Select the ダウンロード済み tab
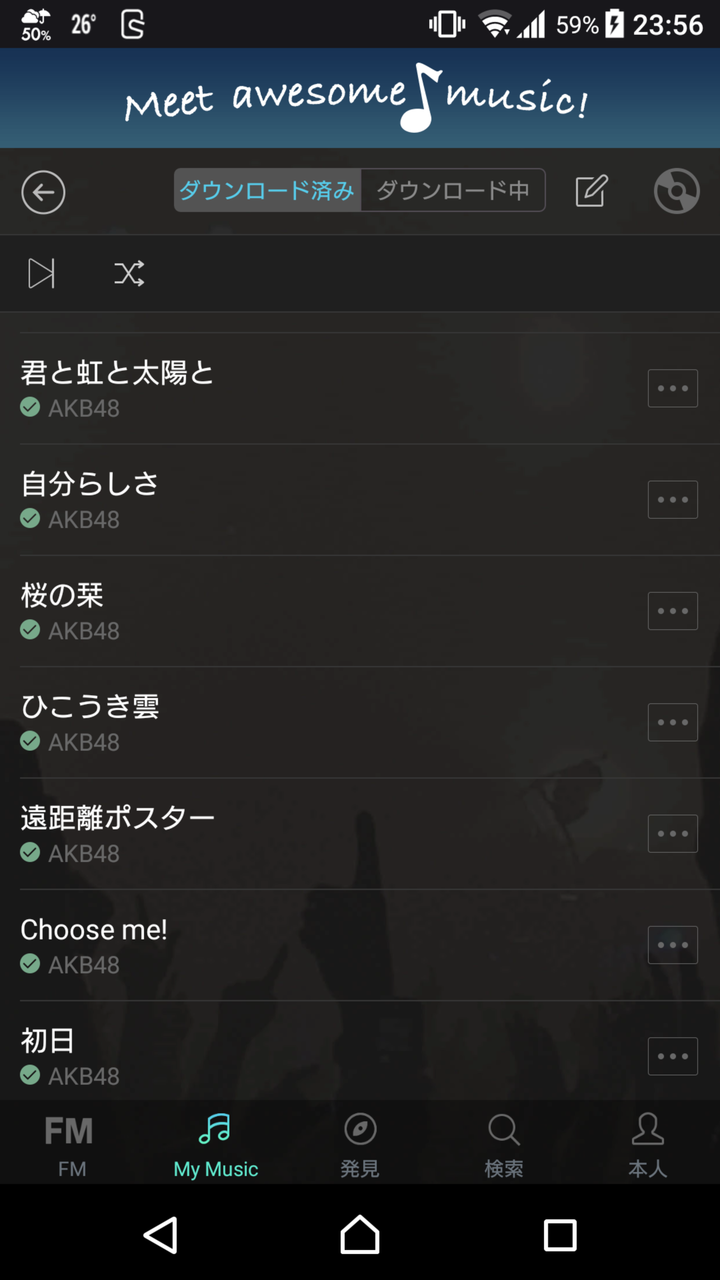This screenshot has height=1280, width=720. [267, 190]
